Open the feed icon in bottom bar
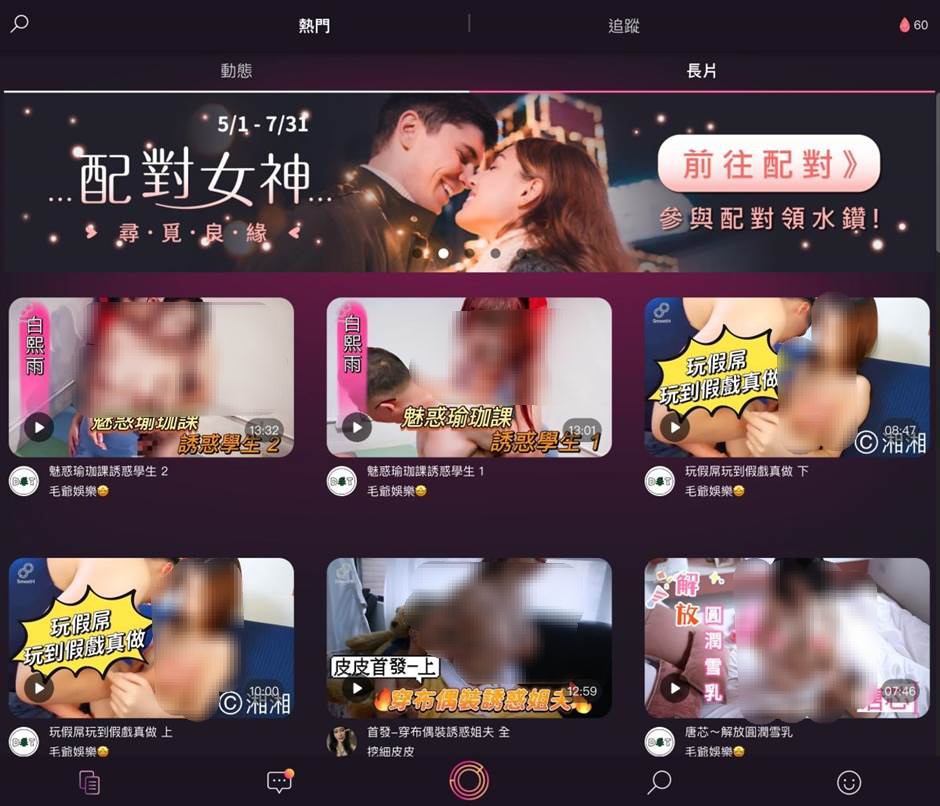Viewport: 940px width, 806px height. tap(89, 782)
